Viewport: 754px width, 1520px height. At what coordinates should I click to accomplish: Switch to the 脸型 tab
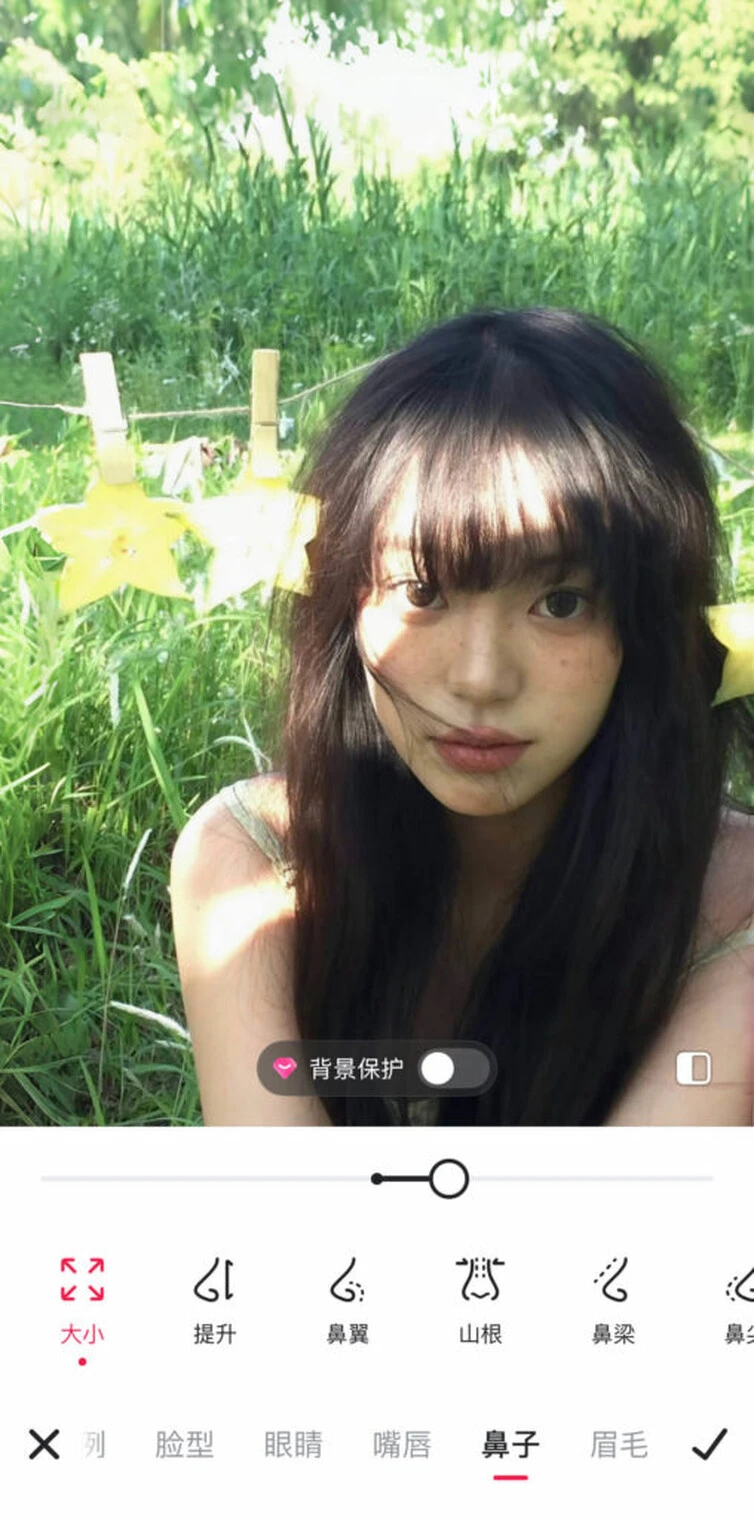tap(184, 1444)
